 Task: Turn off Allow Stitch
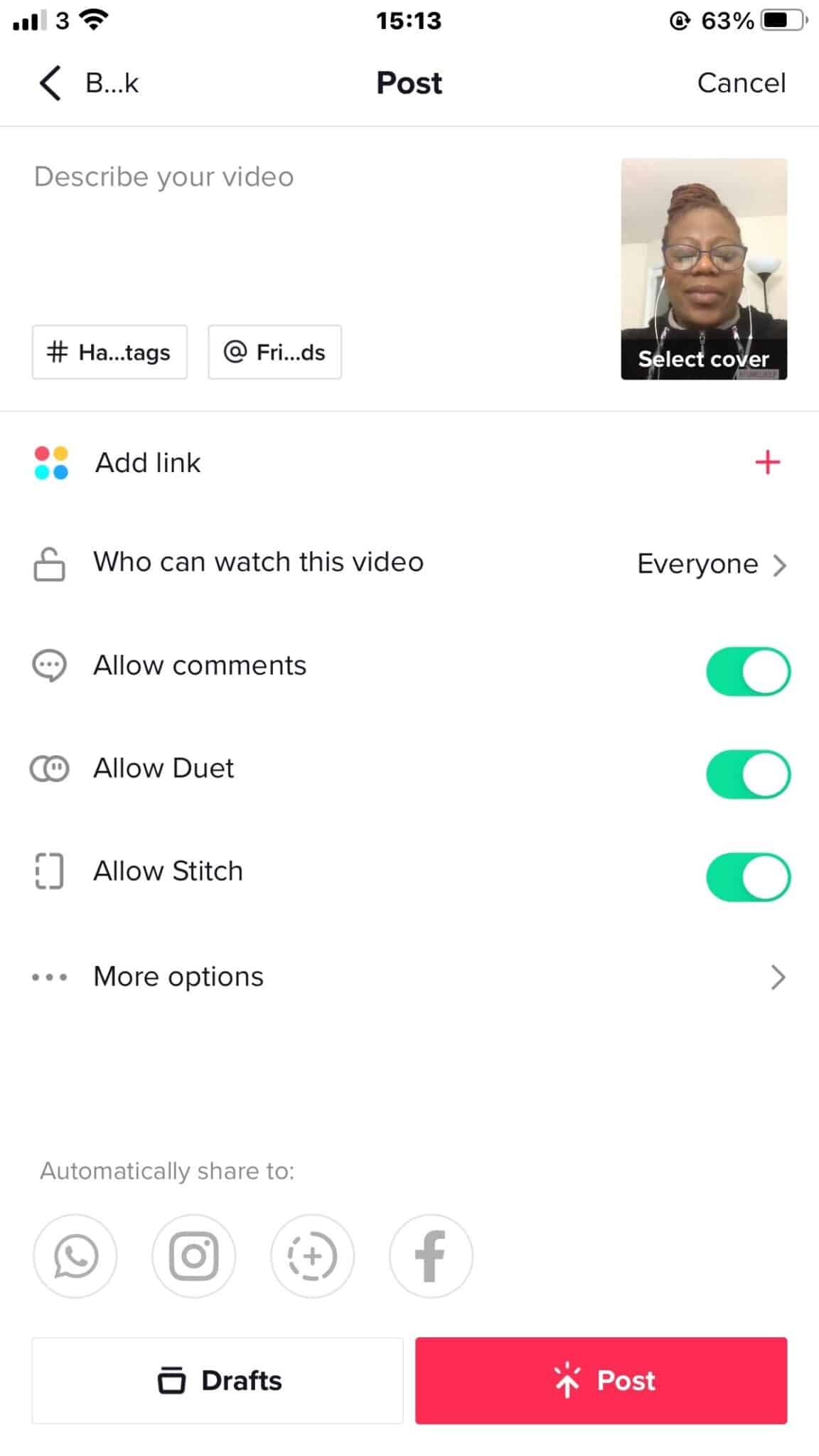[748, 877]
